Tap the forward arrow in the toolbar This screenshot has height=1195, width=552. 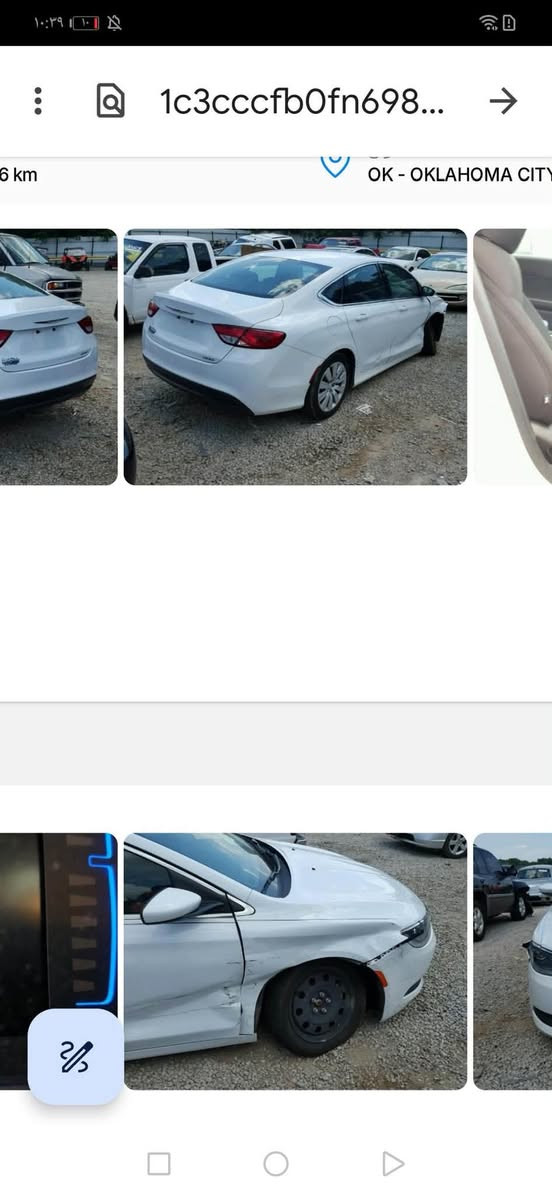pos(503,101)
